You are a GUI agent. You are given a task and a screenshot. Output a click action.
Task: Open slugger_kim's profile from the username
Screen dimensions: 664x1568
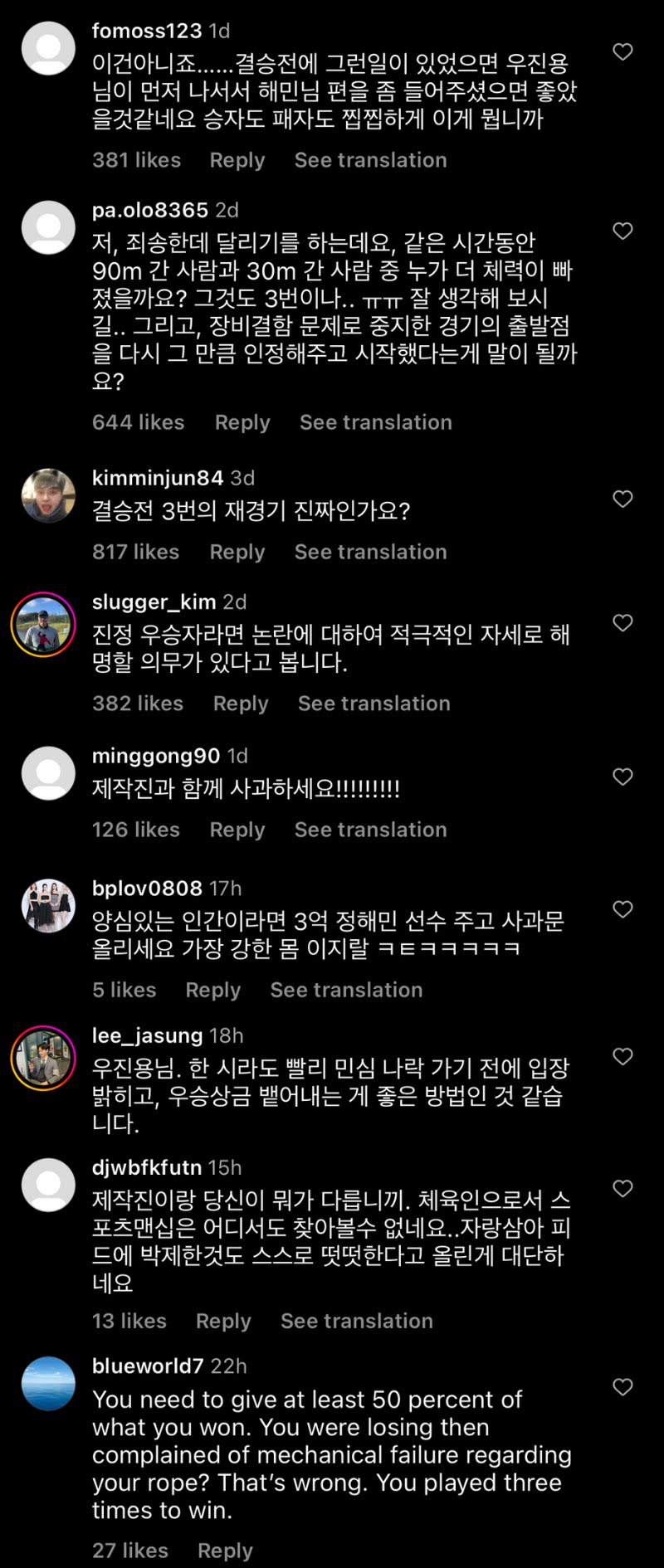(x=154, y=601)
